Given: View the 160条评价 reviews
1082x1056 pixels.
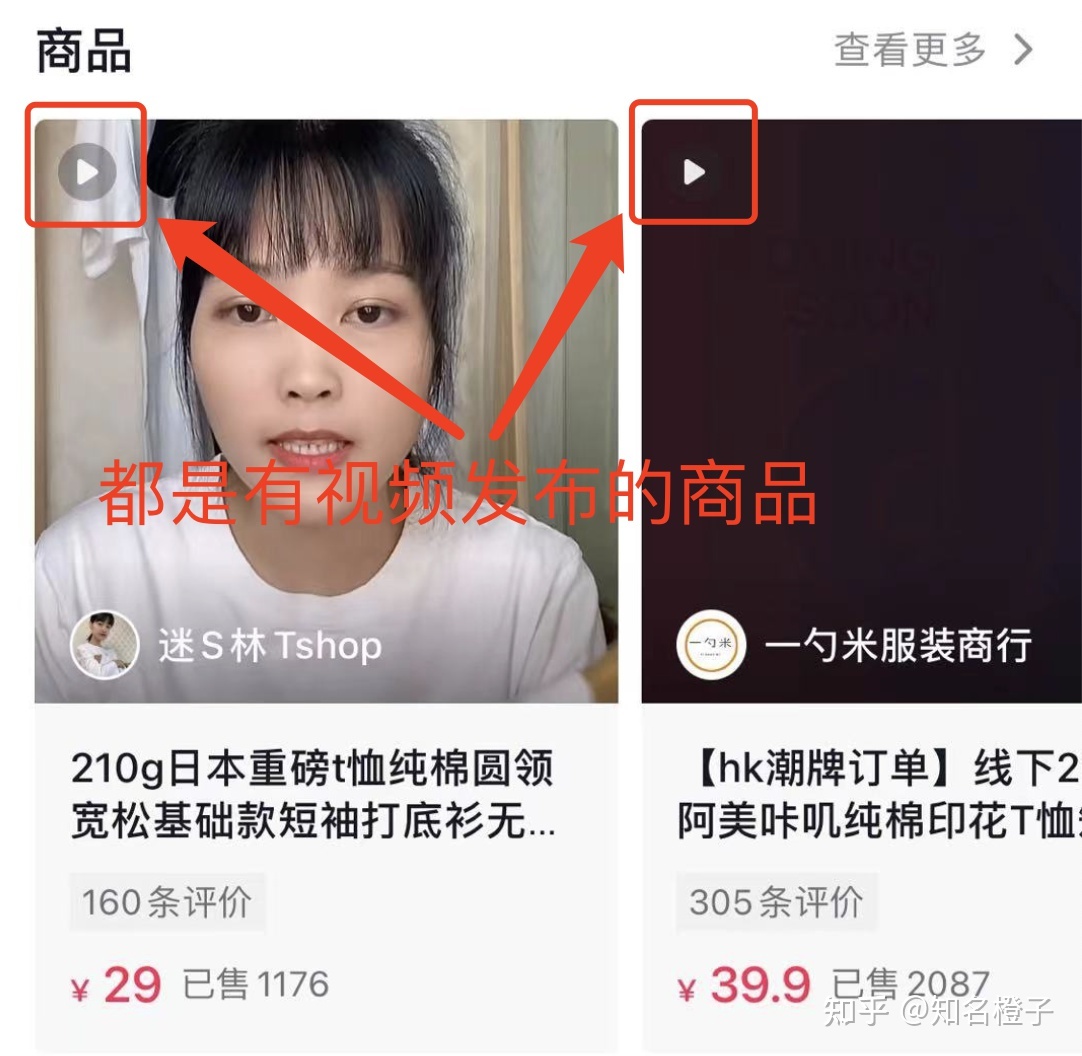Looking at the screenshot, I should coord(167,902).
